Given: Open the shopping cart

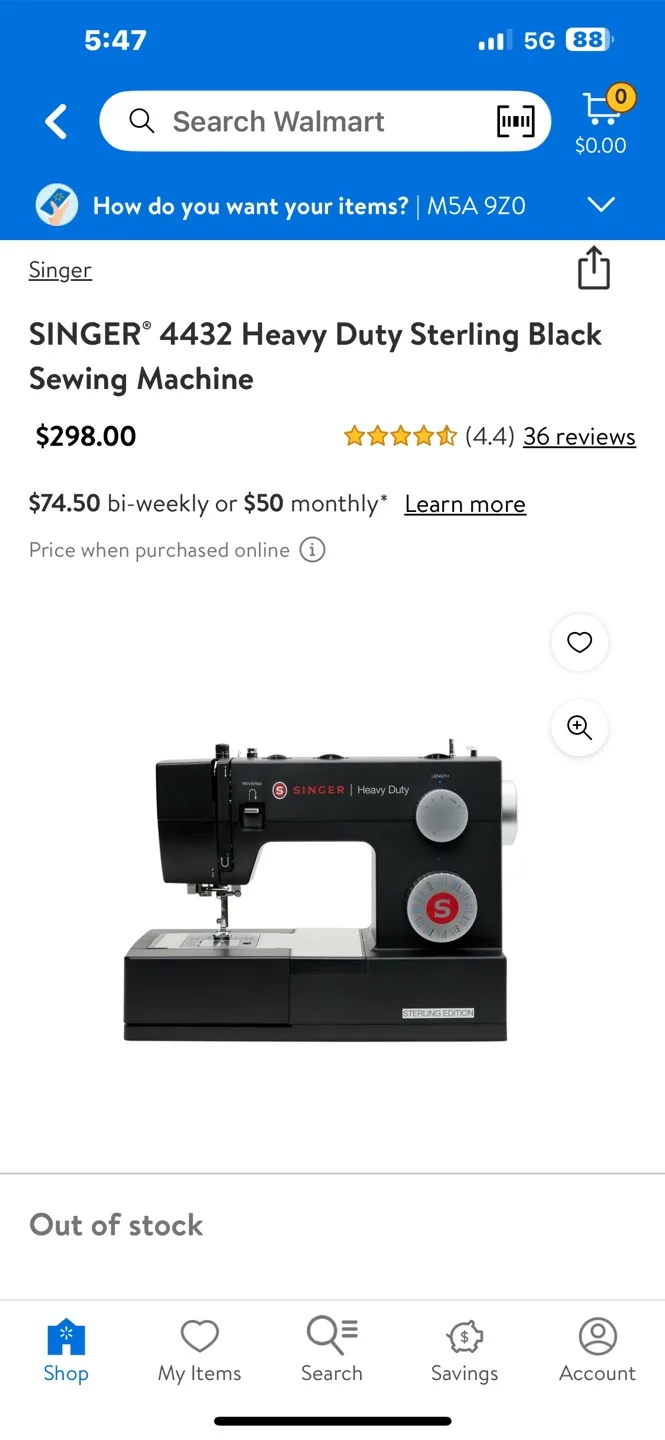Looking at the screenshot, I should pos(600,120).
